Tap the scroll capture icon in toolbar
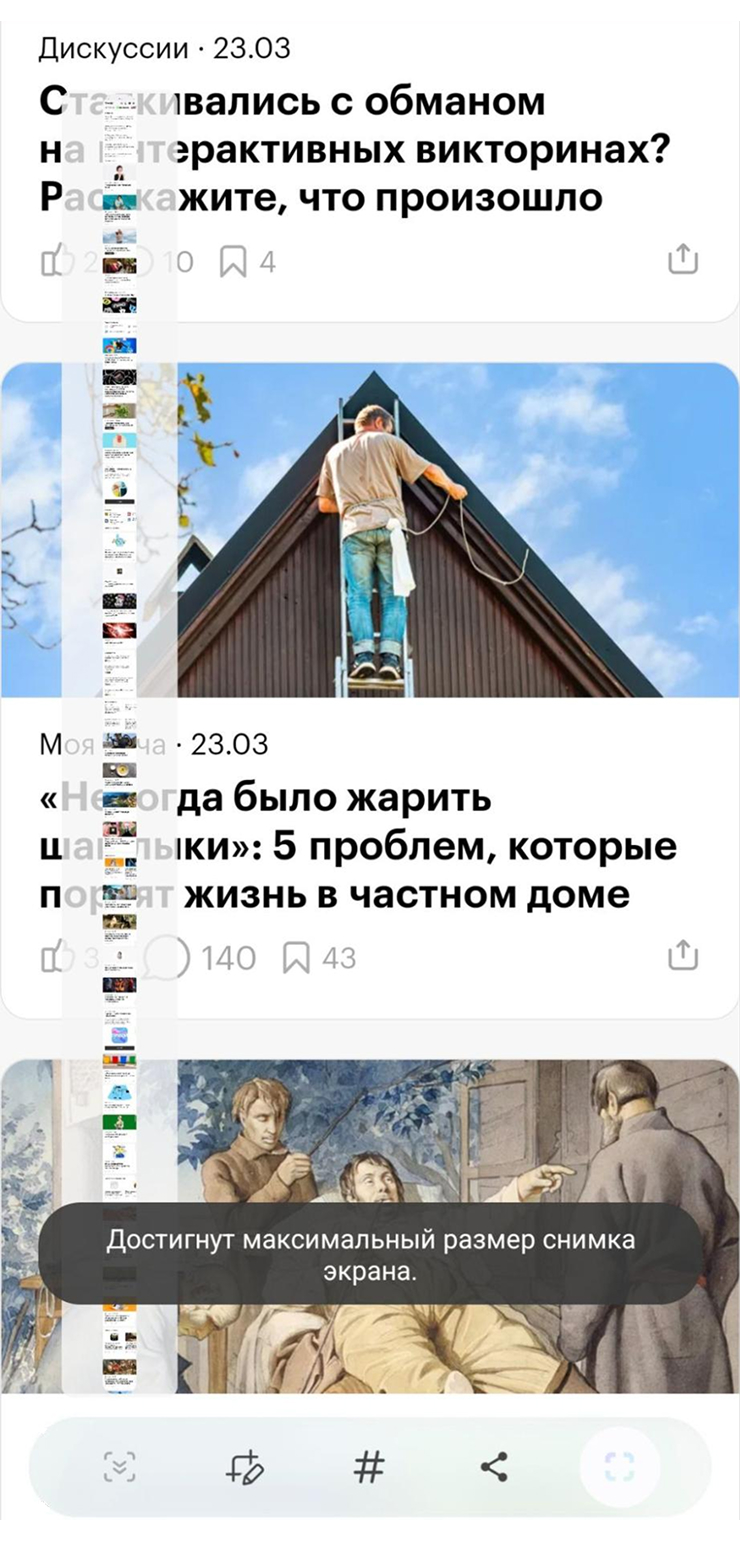This screenshot has height=1566, width=740. [120, 1467]
